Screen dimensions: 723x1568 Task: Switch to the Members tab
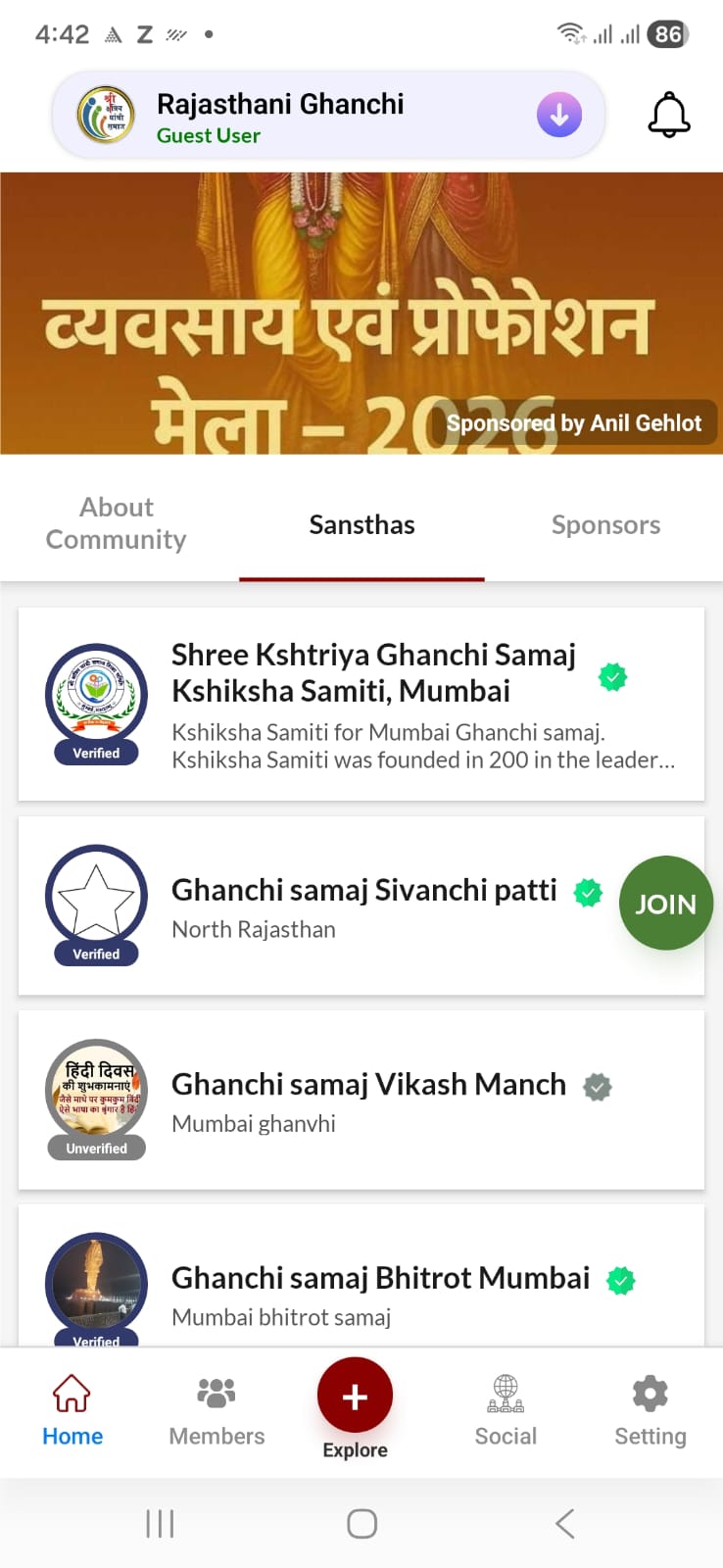click(217, 1411)
